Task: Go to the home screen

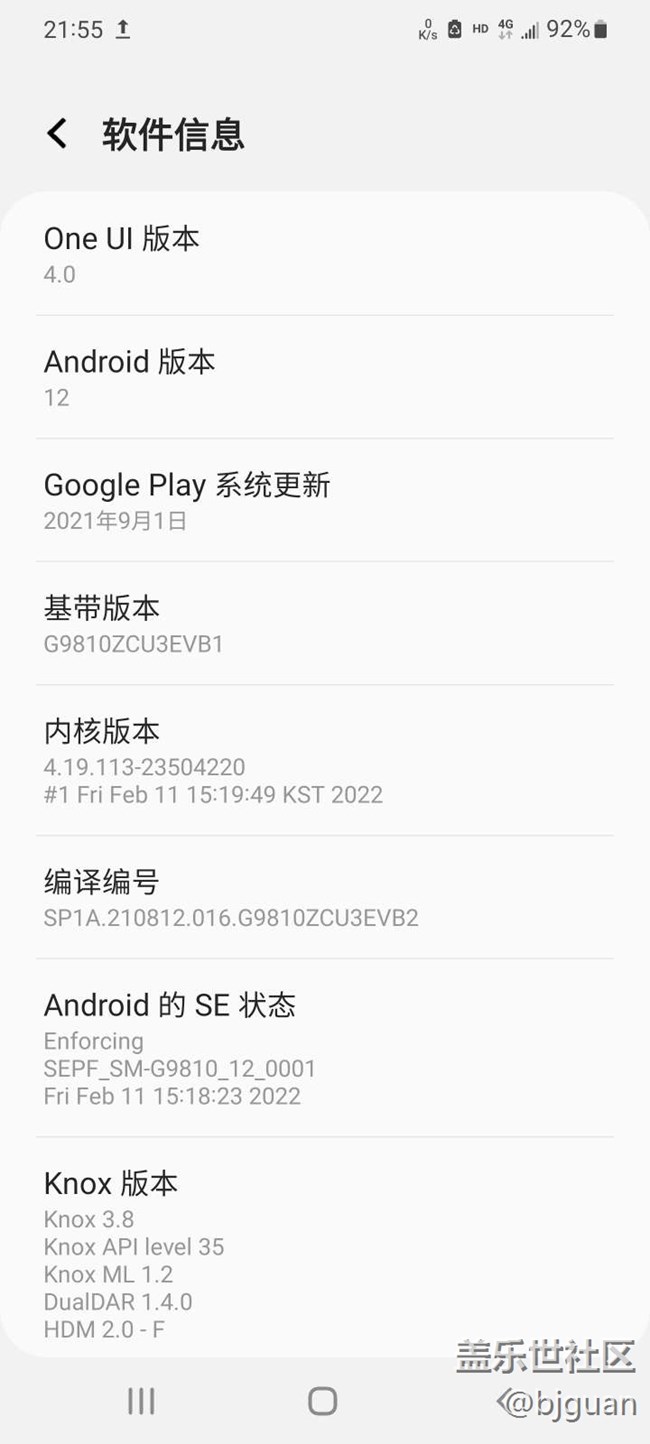Action: click(x=322, y=1401)
